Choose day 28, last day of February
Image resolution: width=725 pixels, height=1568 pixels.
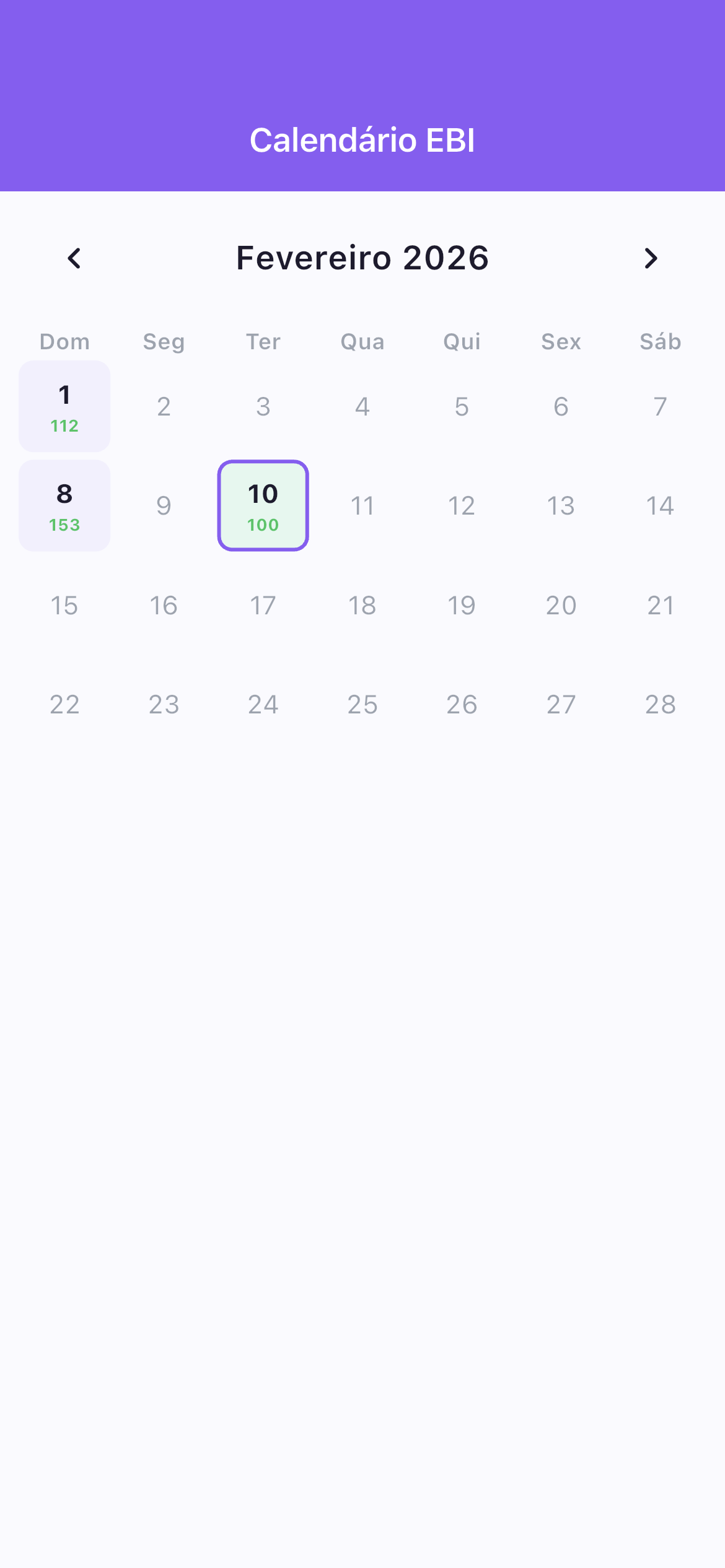click(x=659, y=703)
